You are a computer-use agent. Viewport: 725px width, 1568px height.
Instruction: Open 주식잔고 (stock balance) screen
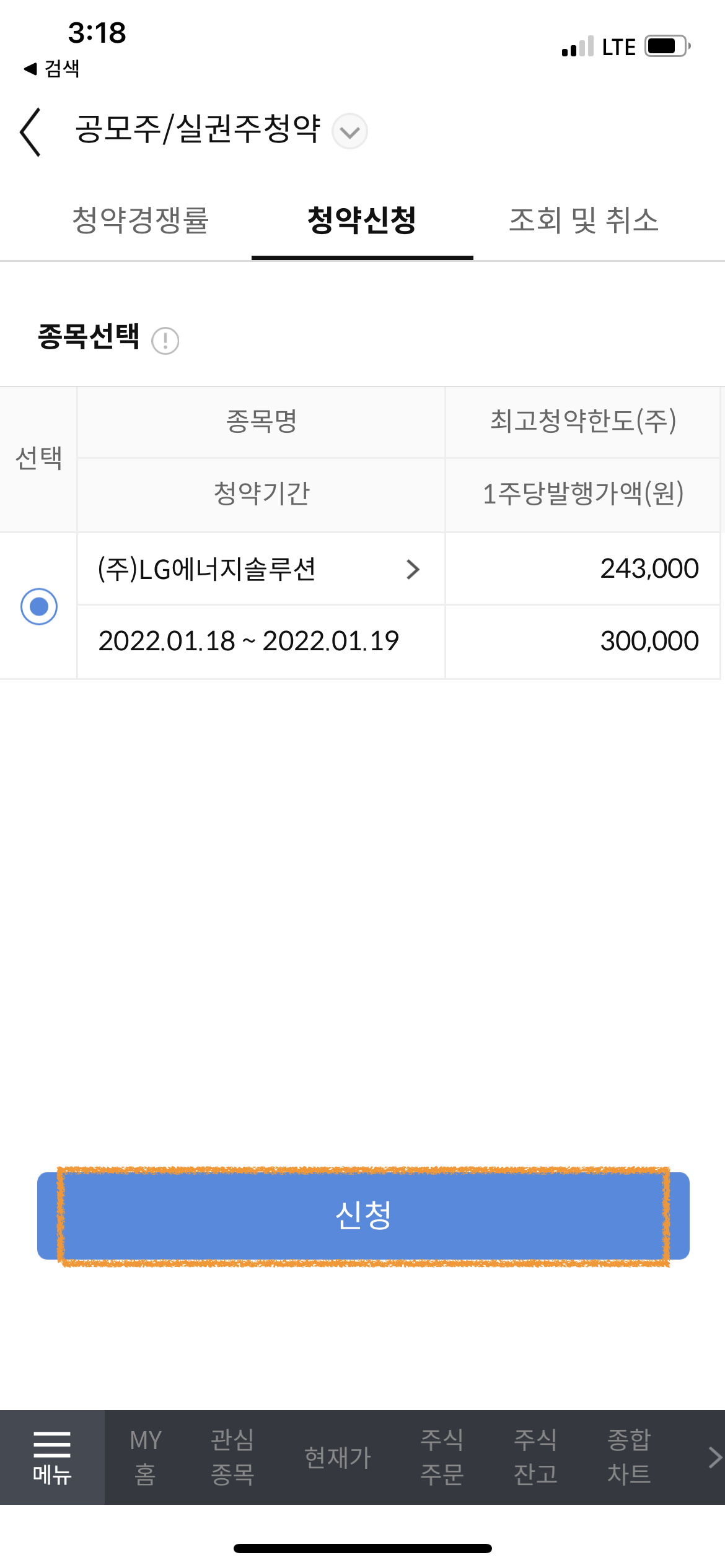[x=536, y=1458]
